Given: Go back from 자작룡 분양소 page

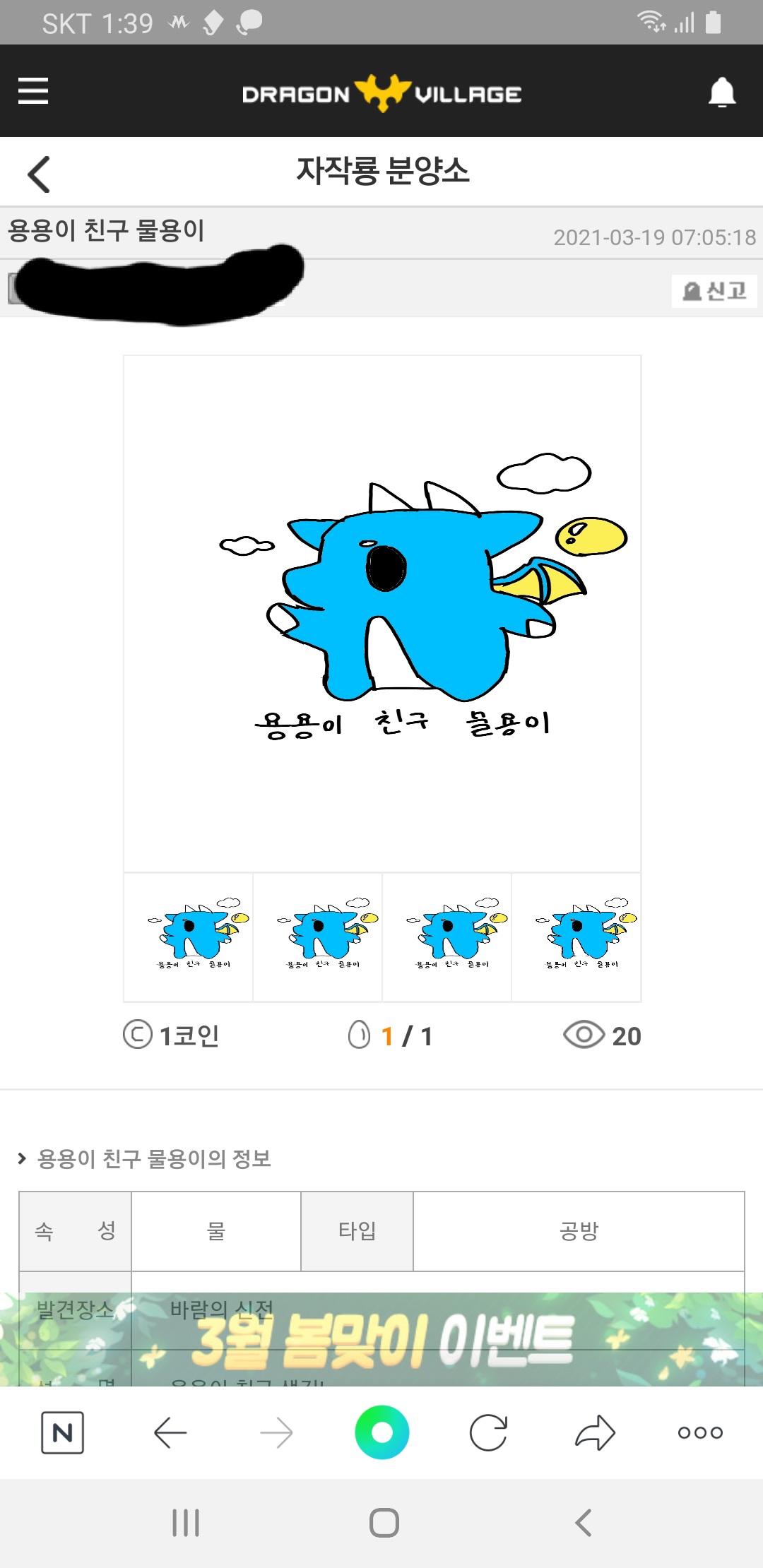Looking at the screenshot, I should pos(40,174).
